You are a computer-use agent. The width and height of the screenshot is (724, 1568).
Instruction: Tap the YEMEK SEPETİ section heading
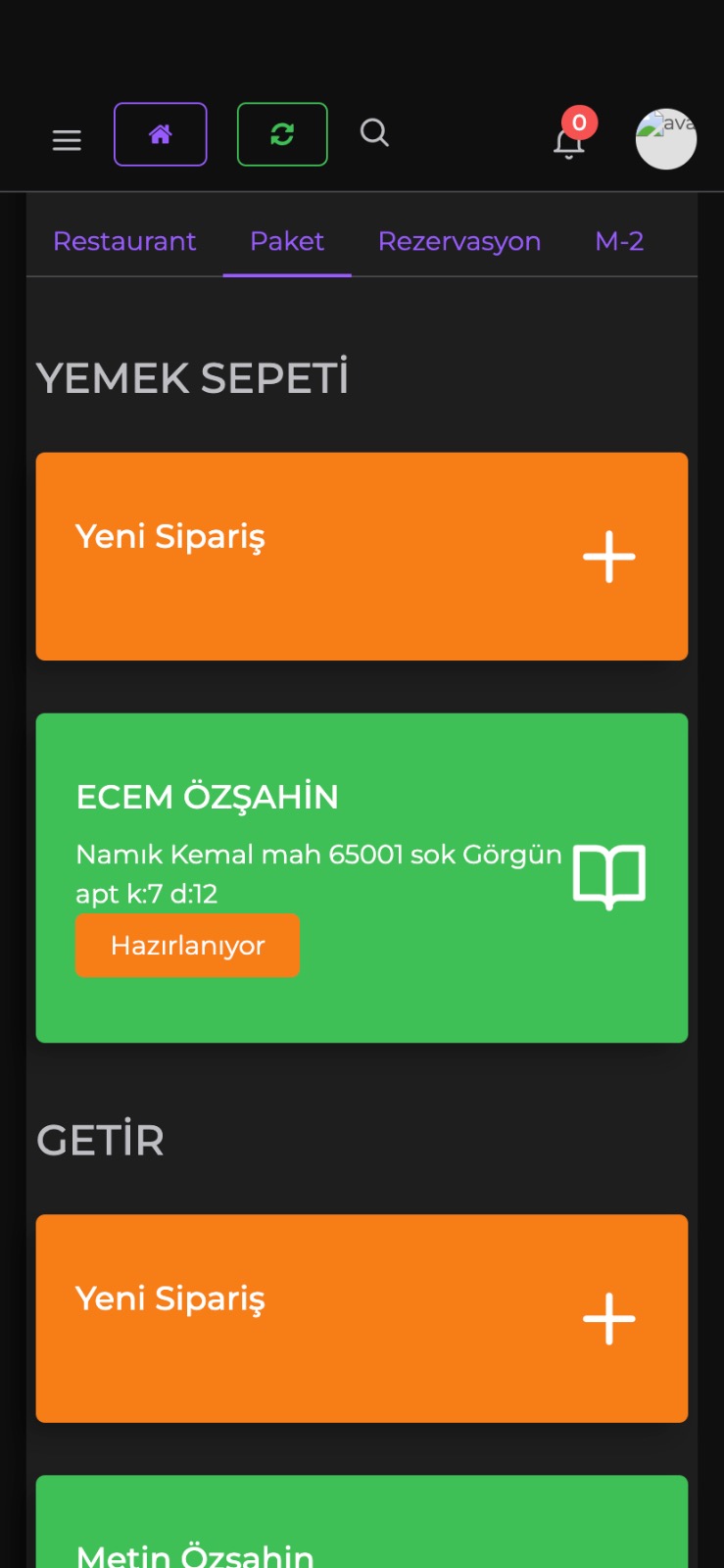click(x=193, y=376)
